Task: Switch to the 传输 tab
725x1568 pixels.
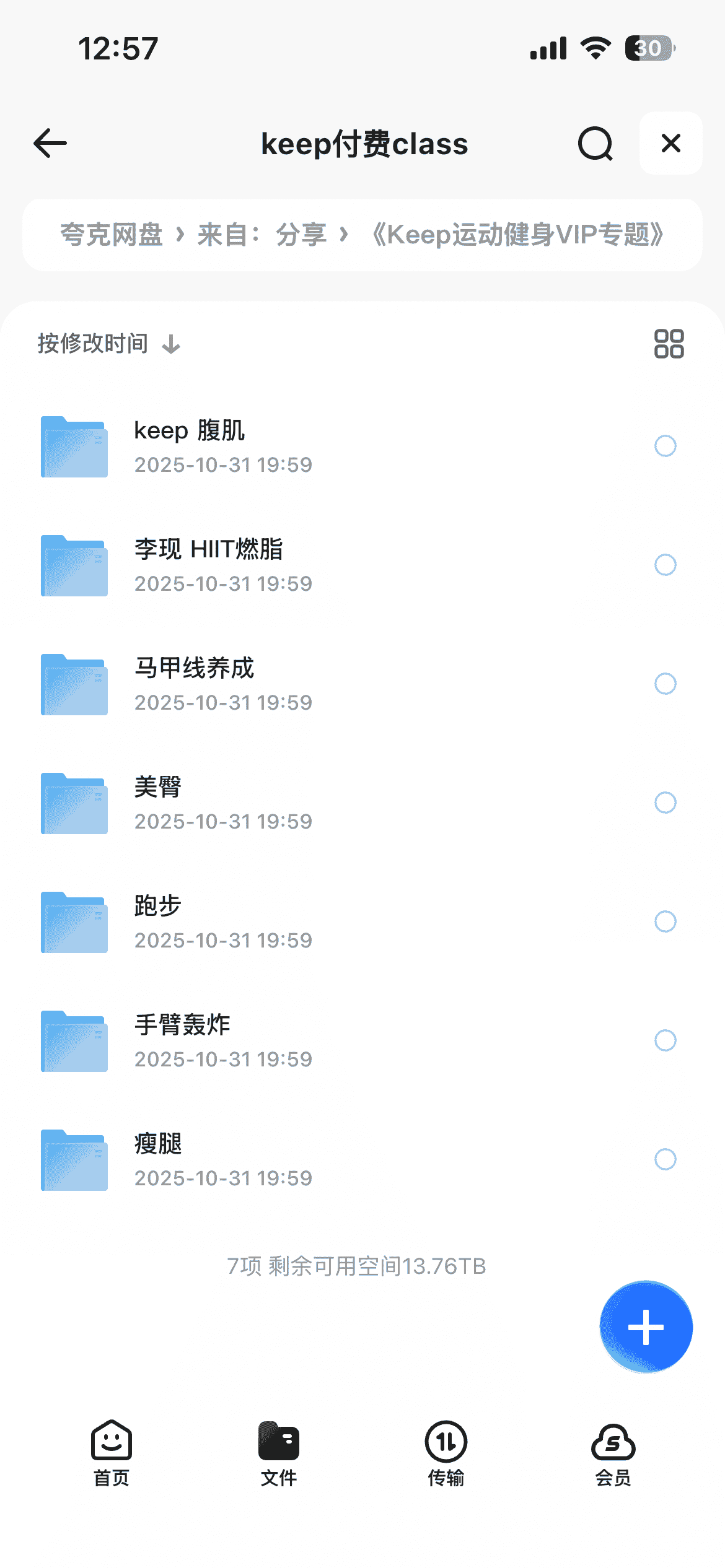Action: [446, 1453]
